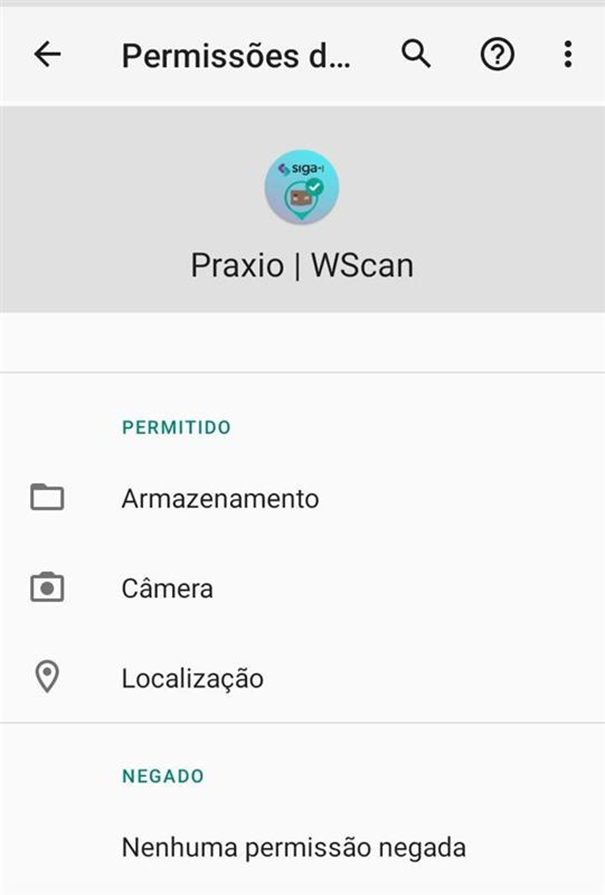
Task: Open the three-dot overflow menu
Action: point(567,55)
